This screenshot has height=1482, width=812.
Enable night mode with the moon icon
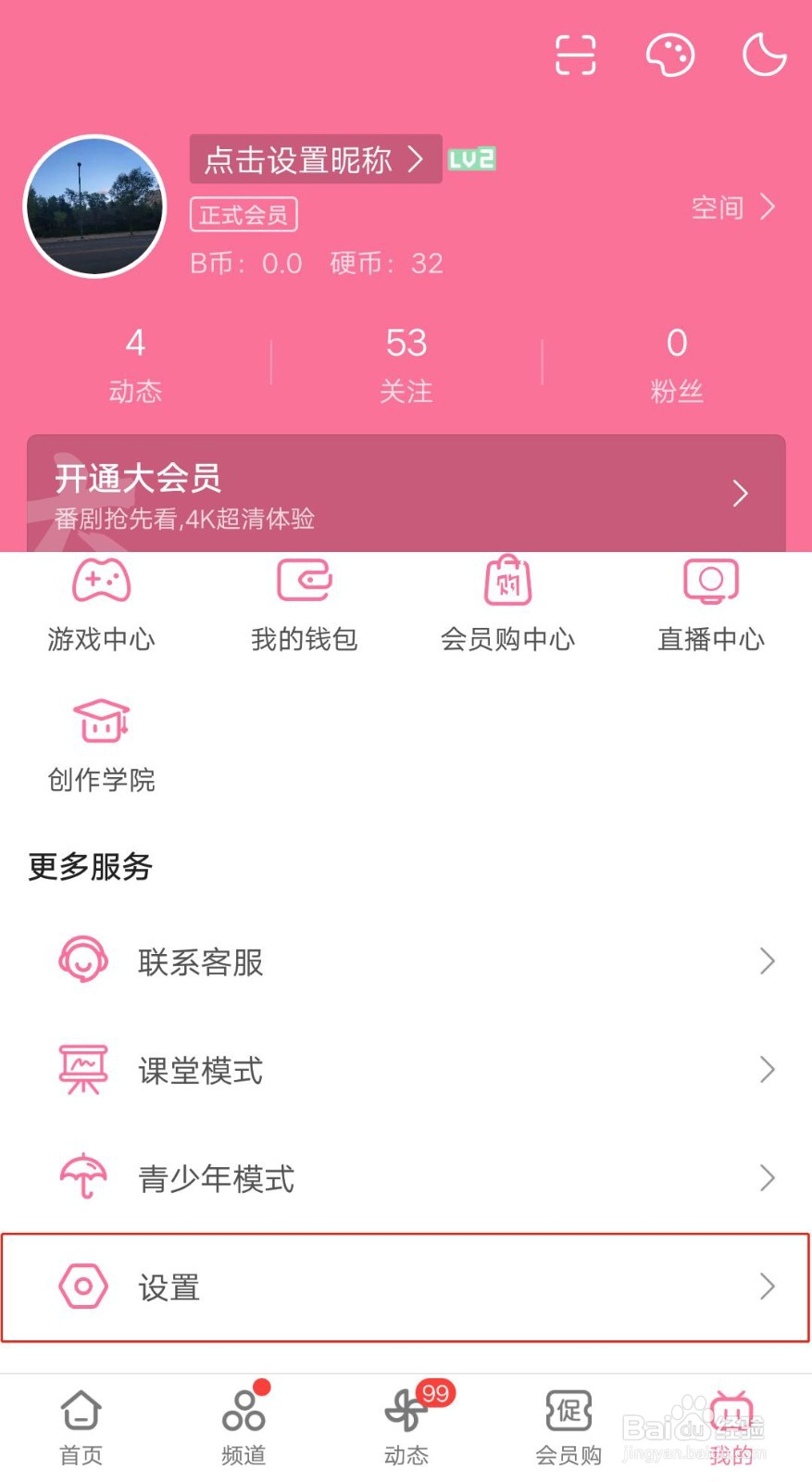click(762, 56)
